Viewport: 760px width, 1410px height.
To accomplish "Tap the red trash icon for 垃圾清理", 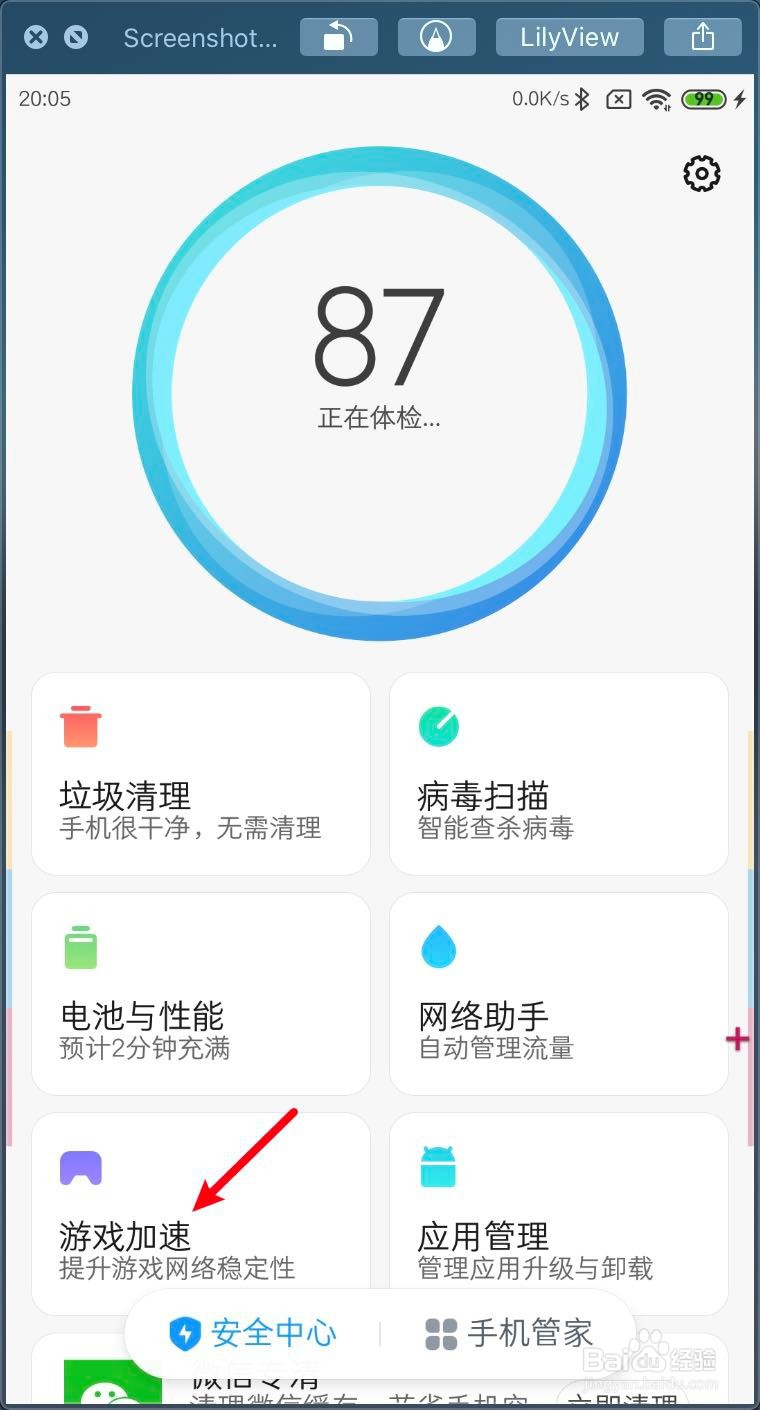I will pyautogui.click(x=80, y=727).
